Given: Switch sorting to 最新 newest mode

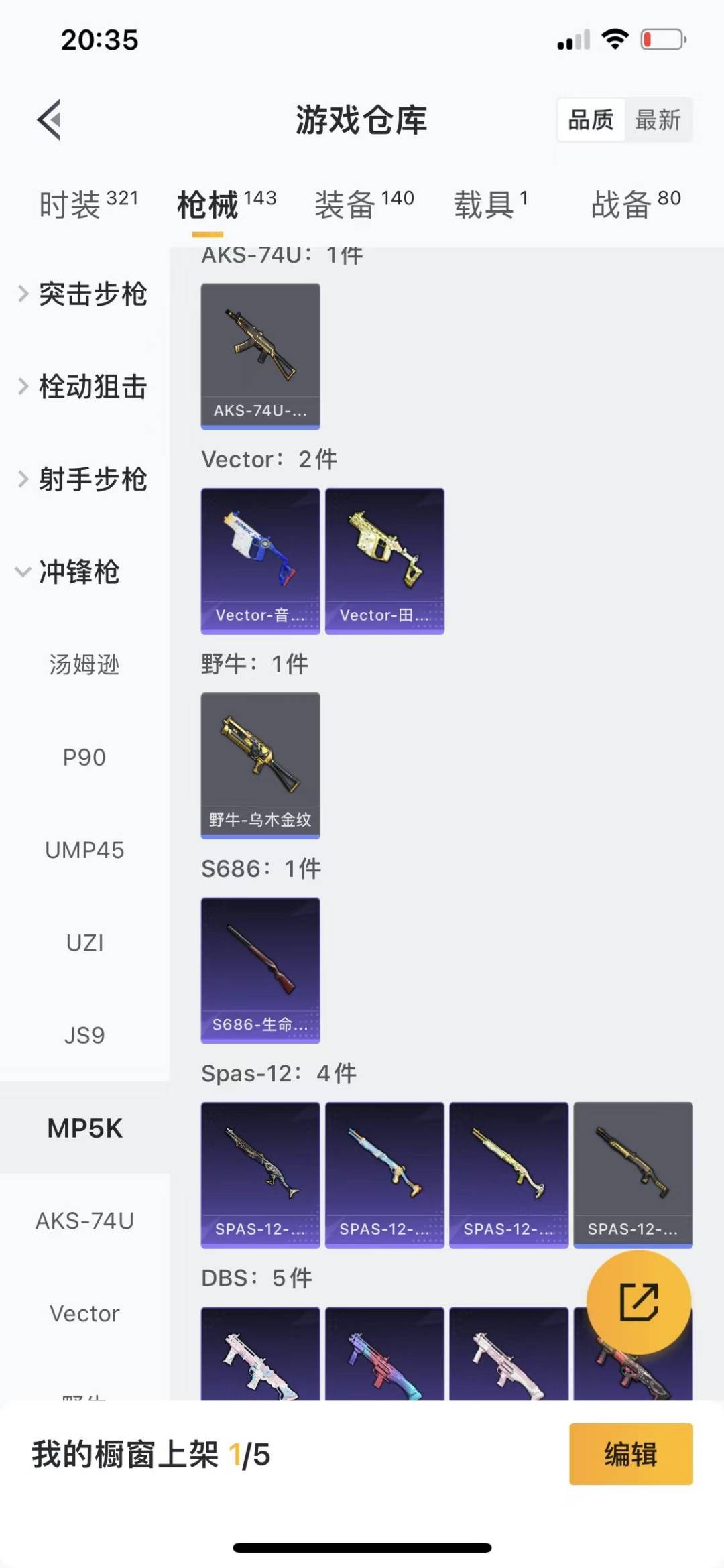Looking at the screenshot, I should [660, 120].
